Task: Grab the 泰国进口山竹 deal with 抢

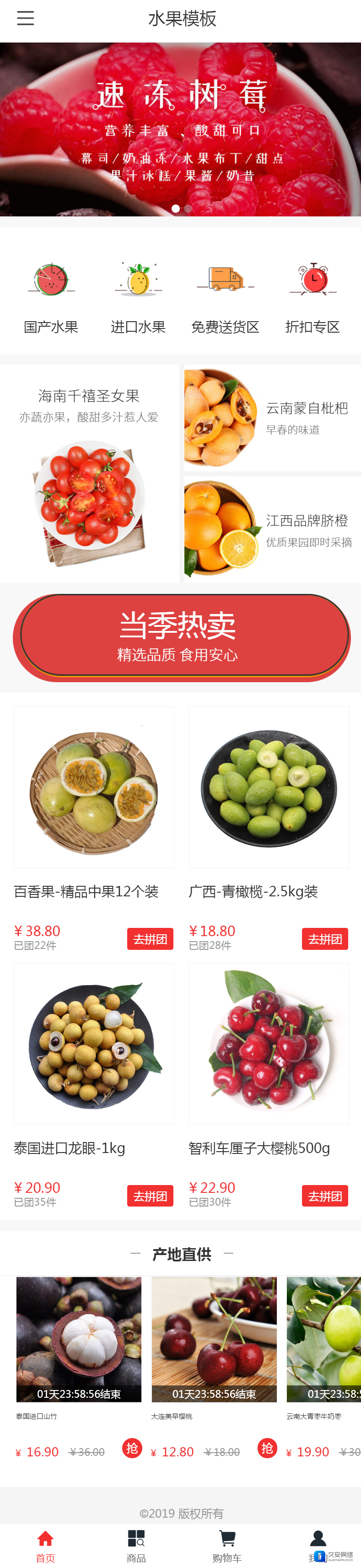Action: [x=132, y=1448]
